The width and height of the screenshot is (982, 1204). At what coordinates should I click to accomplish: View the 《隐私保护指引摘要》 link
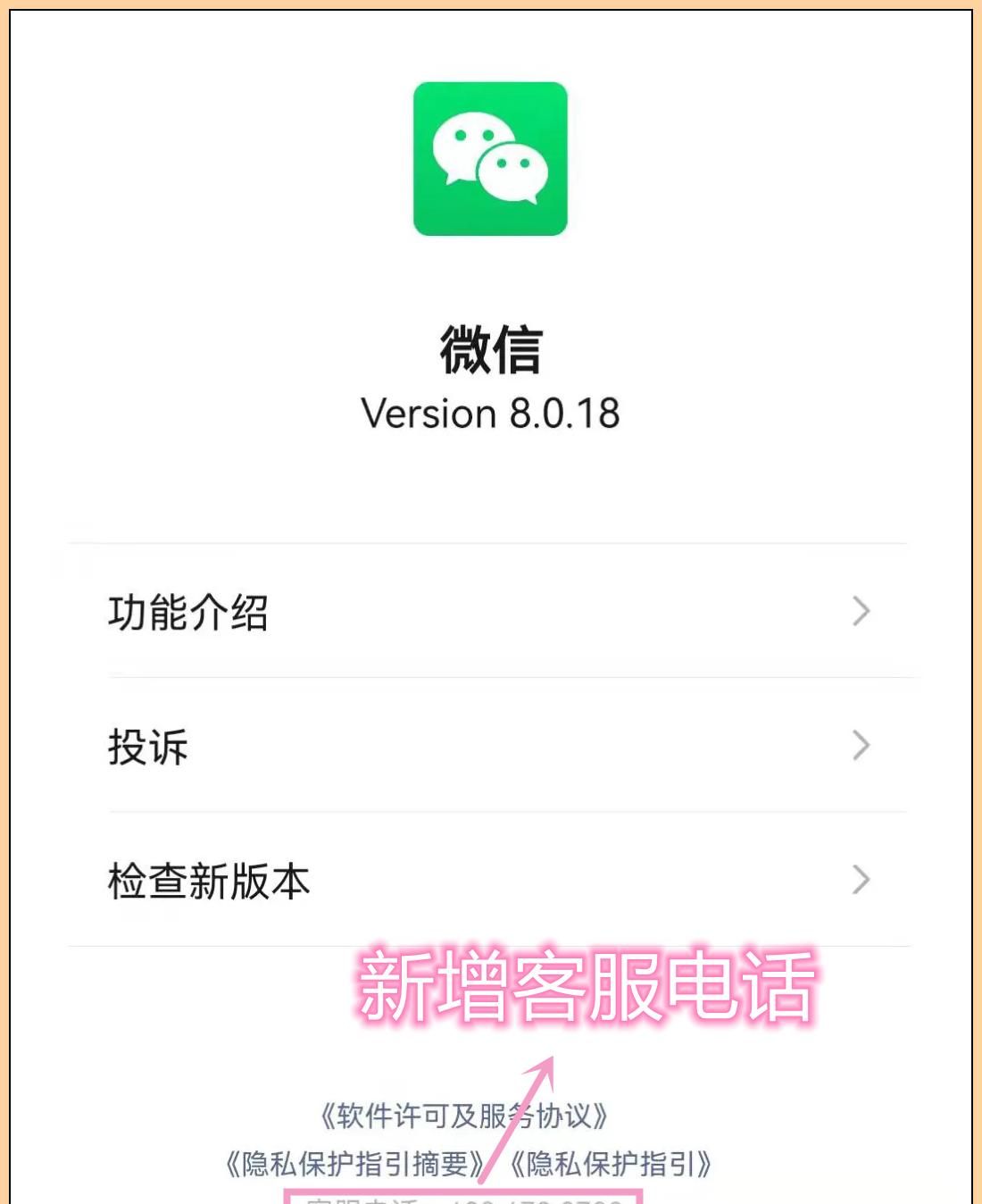point(354,1164)
